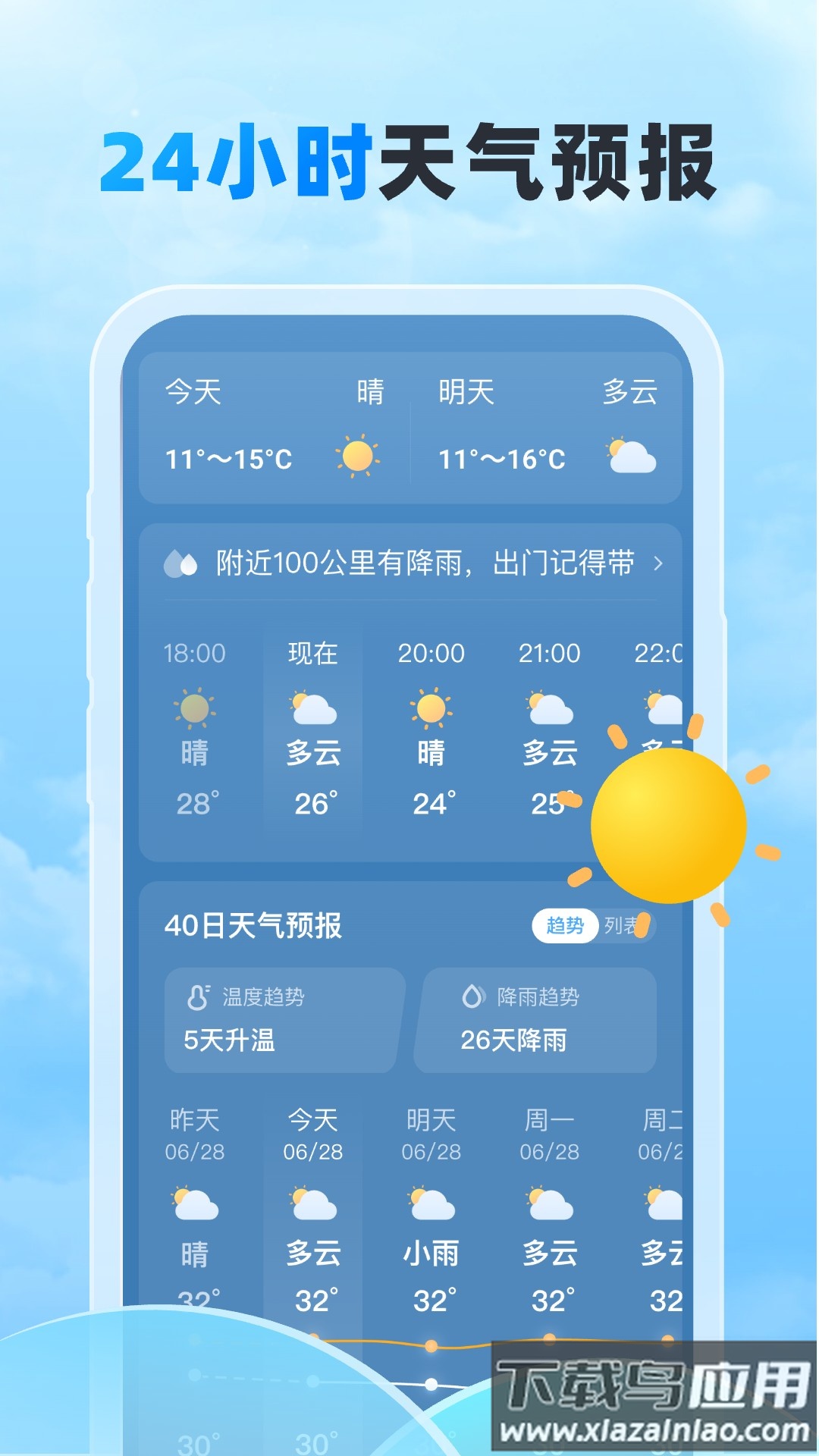Toggle the cloudy icon for 21:00

coord(548,708)
